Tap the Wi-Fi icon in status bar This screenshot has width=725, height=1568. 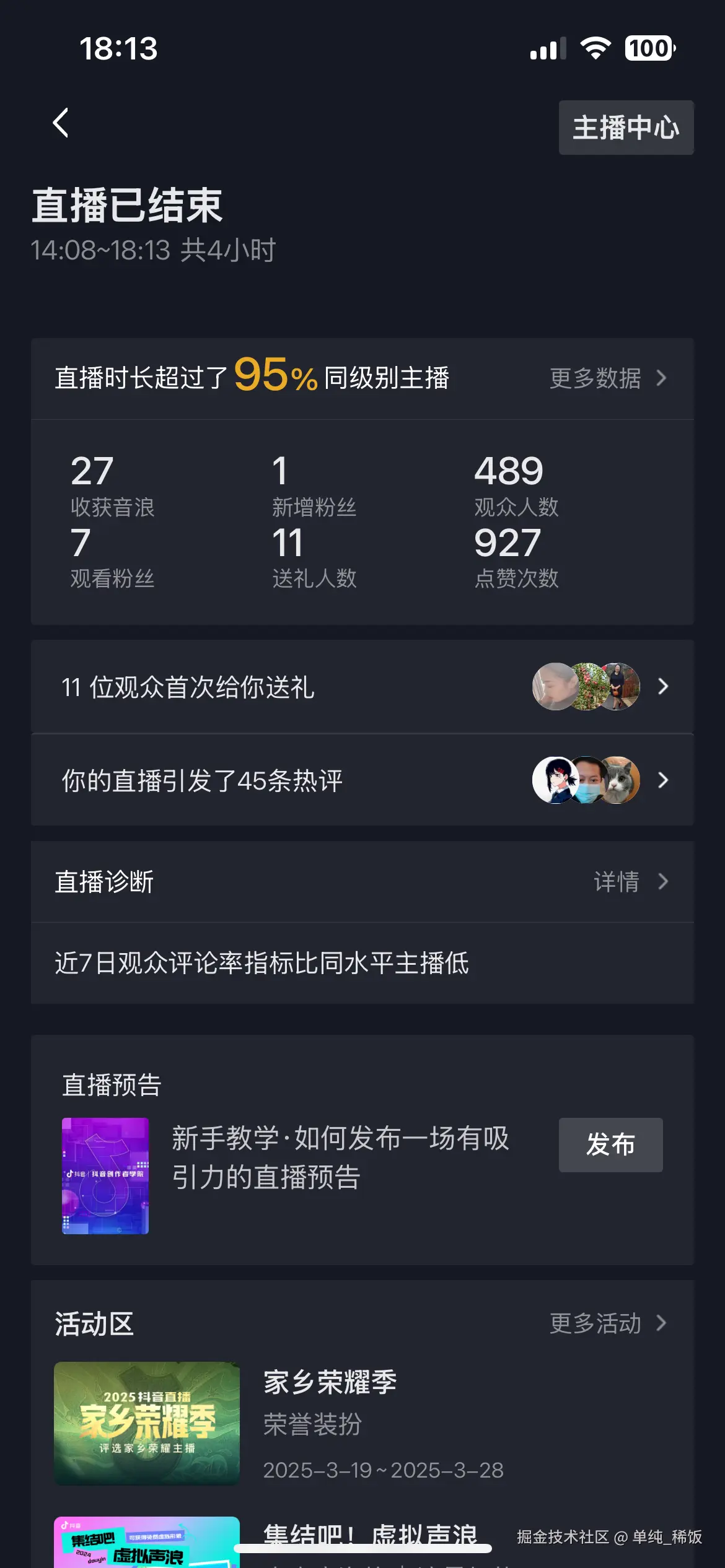click(594, 48)
